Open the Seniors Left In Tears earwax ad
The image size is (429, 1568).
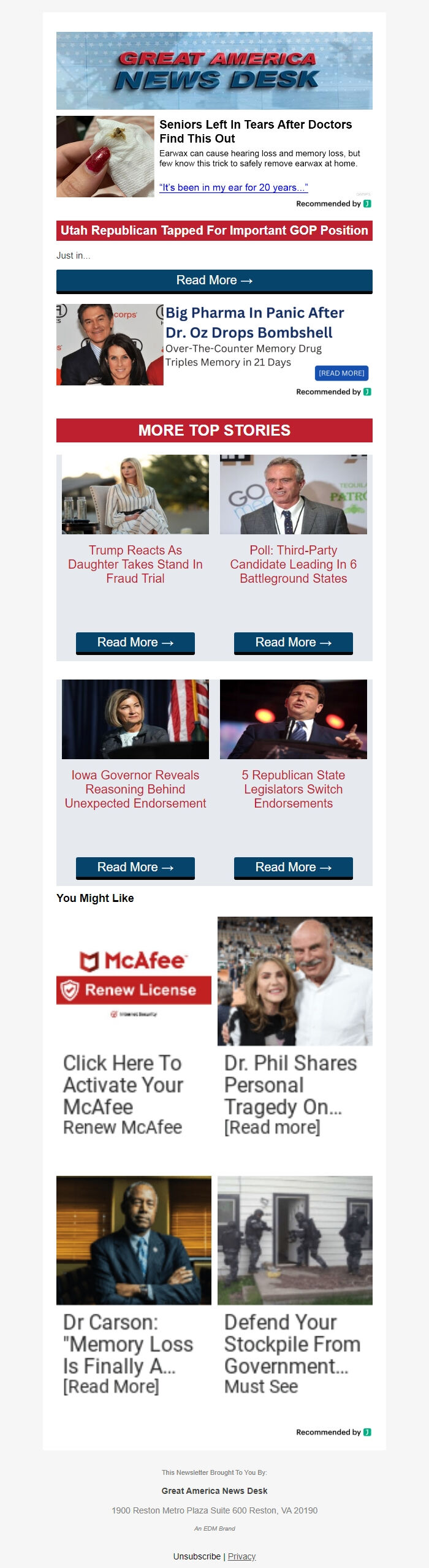click(255, 131)
